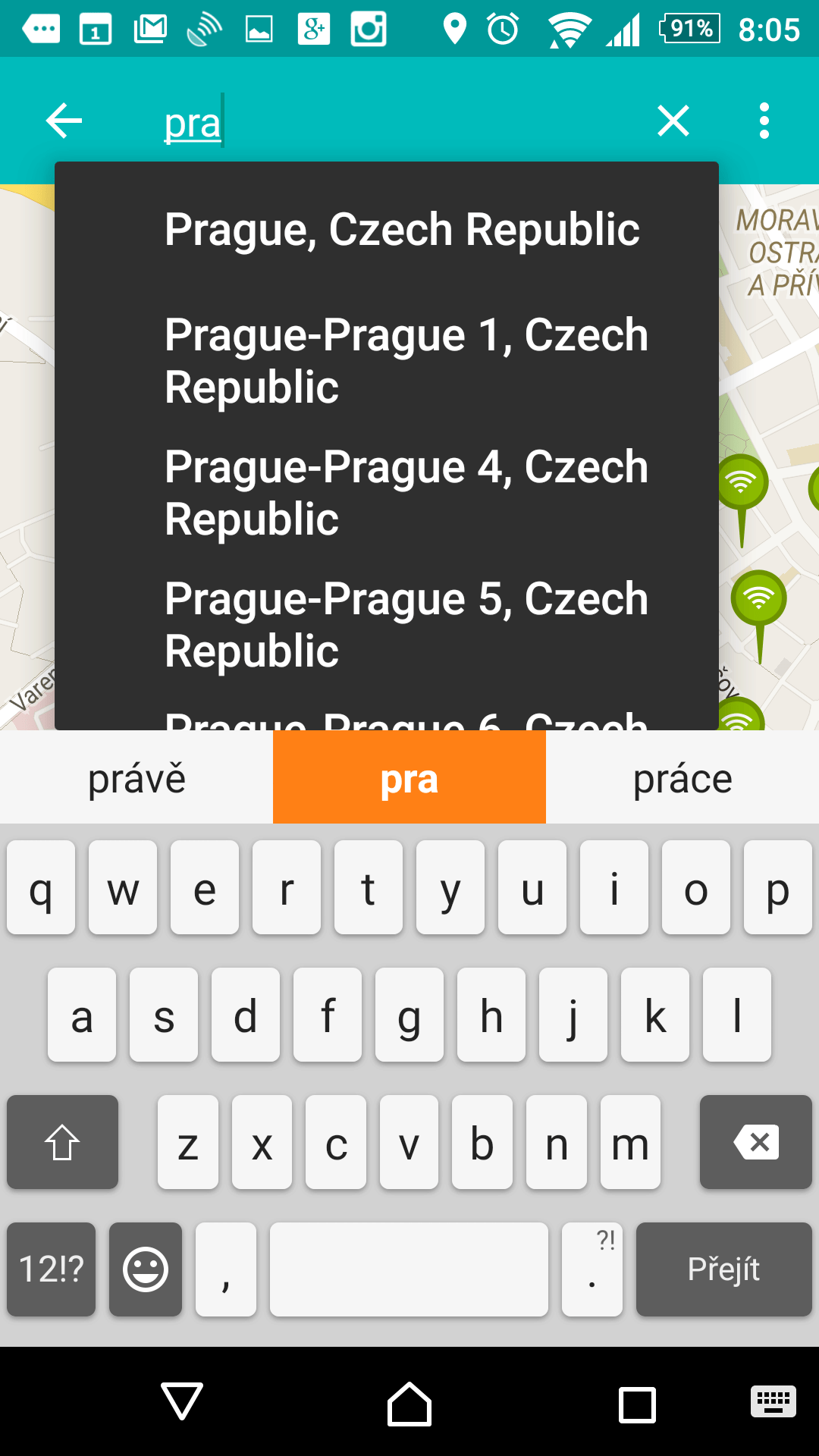Image resolution: width=819 pixels, height=1456 pixels.
Task: Clear the search text with the X
Action: click(x=673, y=121)
